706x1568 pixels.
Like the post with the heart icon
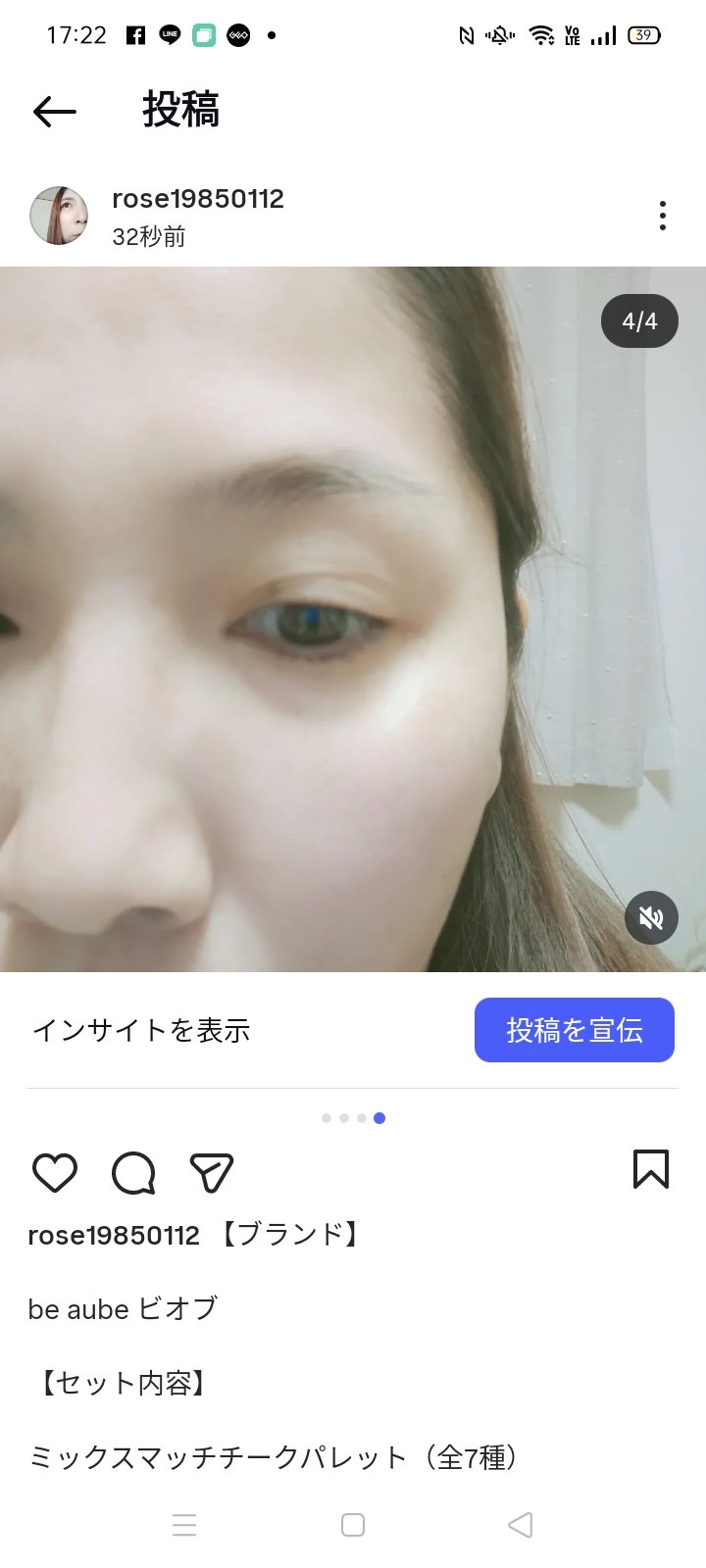pyautogui.click(x=55, y=1172)
